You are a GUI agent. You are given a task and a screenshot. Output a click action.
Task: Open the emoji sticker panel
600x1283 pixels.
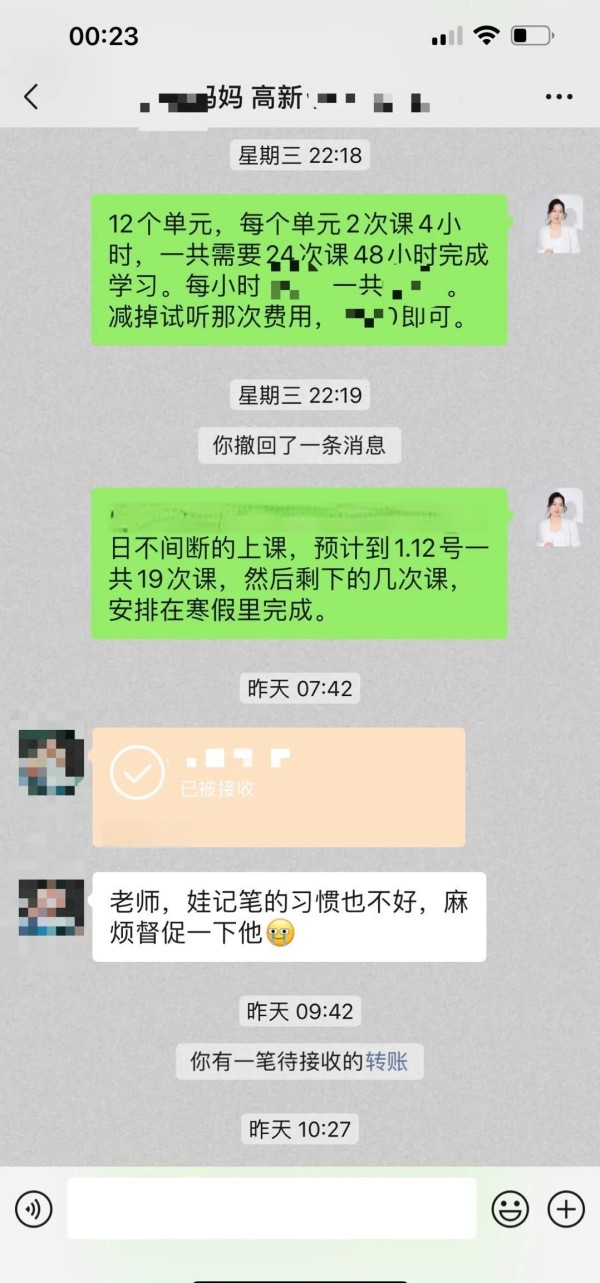tap(510, 1210)
